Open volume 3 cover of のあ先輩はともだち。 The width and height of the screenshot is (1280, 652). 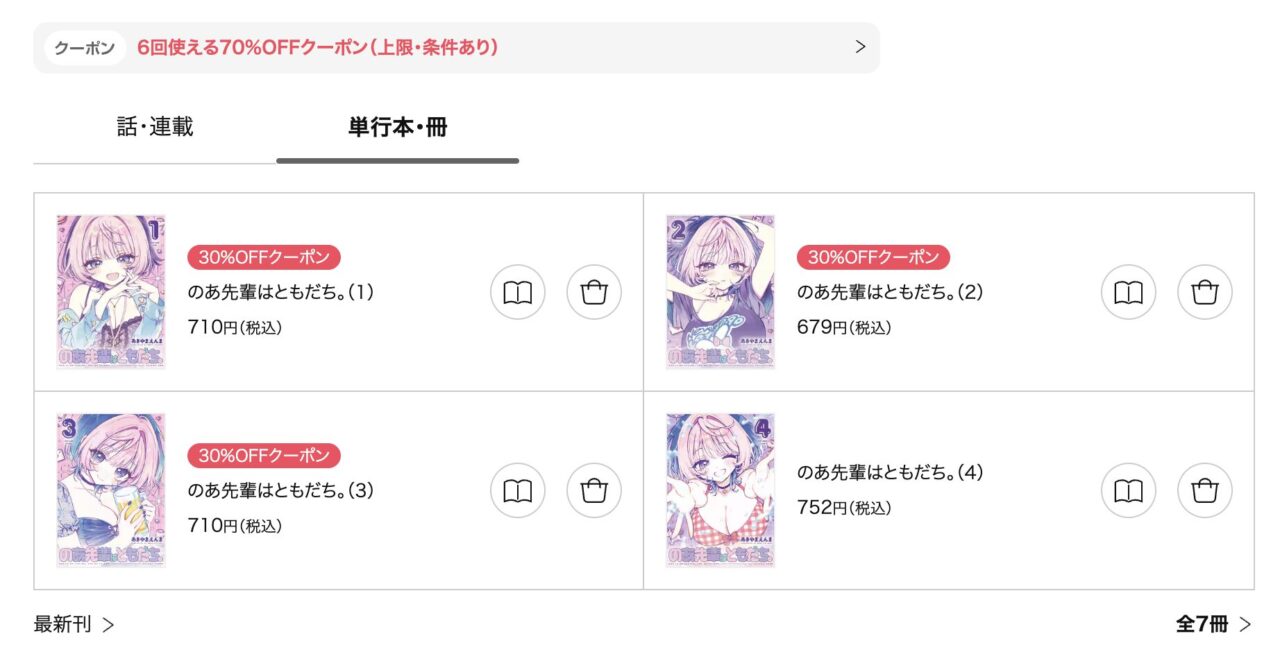point(111,490)
